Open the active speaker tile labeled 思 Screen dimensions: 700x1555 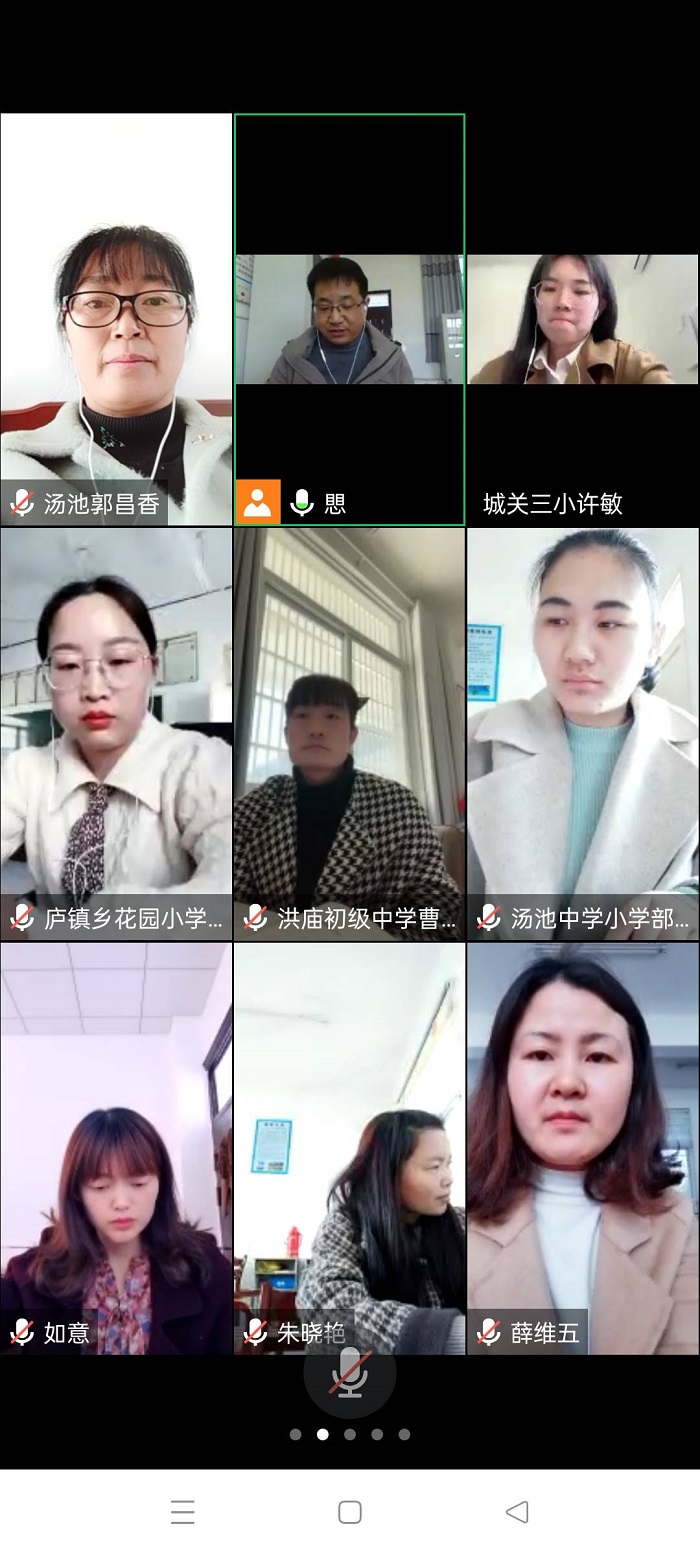pos(350,319)
